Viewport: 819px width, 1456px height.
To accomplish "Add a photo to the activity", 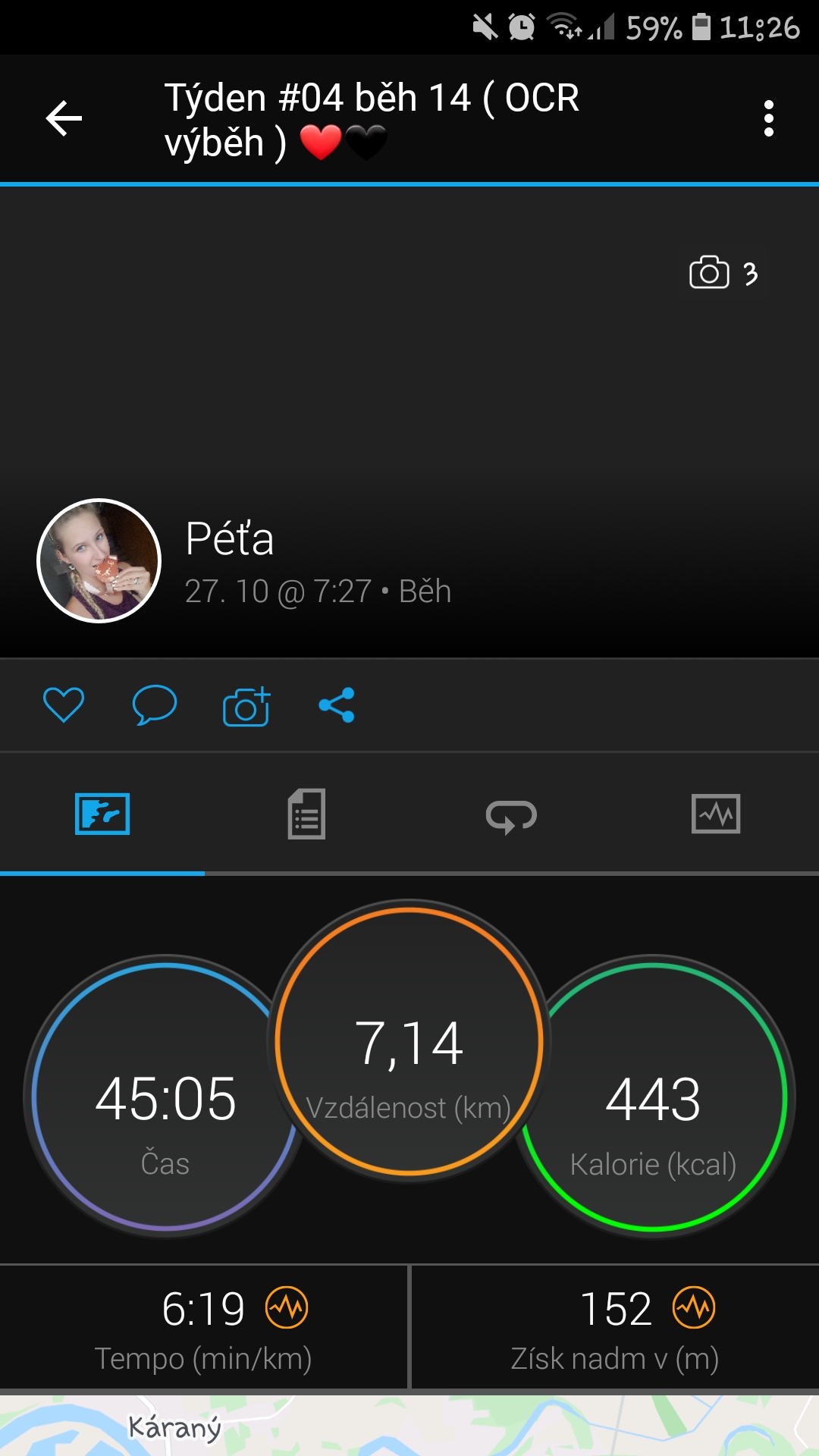I will pyautogui.click(x=246, y=706).
